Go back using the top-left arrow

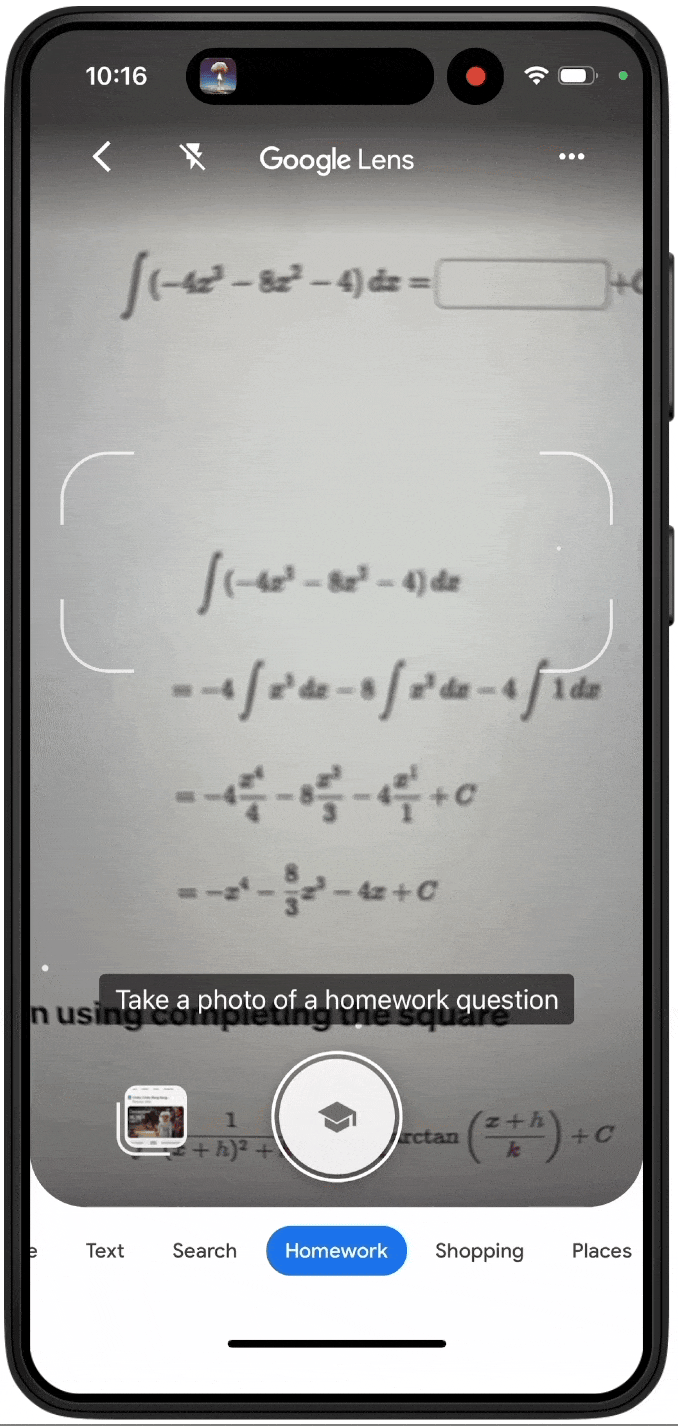pos(102,157)
